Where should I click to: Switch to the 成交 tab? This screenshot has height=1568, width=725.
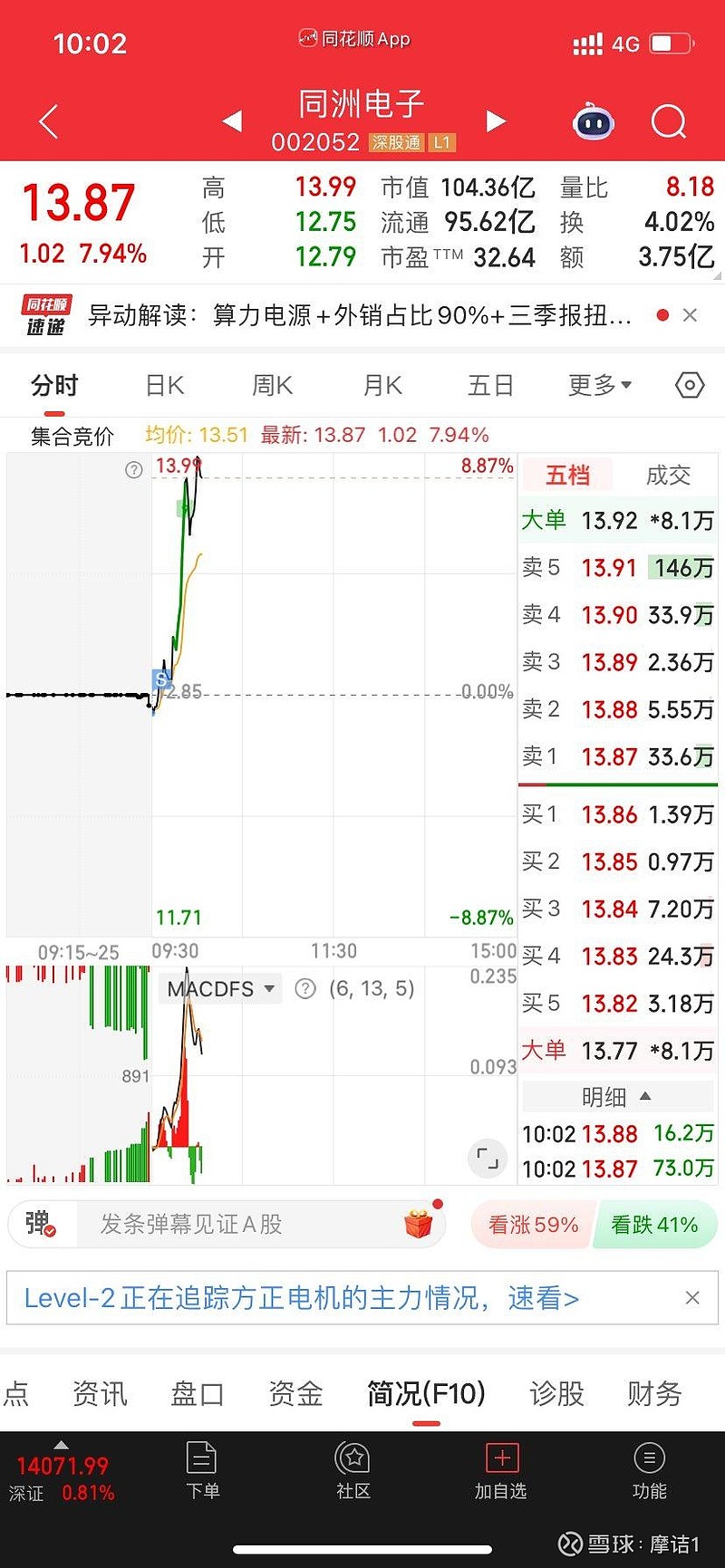pyautogui.click(x=668, y=475)
